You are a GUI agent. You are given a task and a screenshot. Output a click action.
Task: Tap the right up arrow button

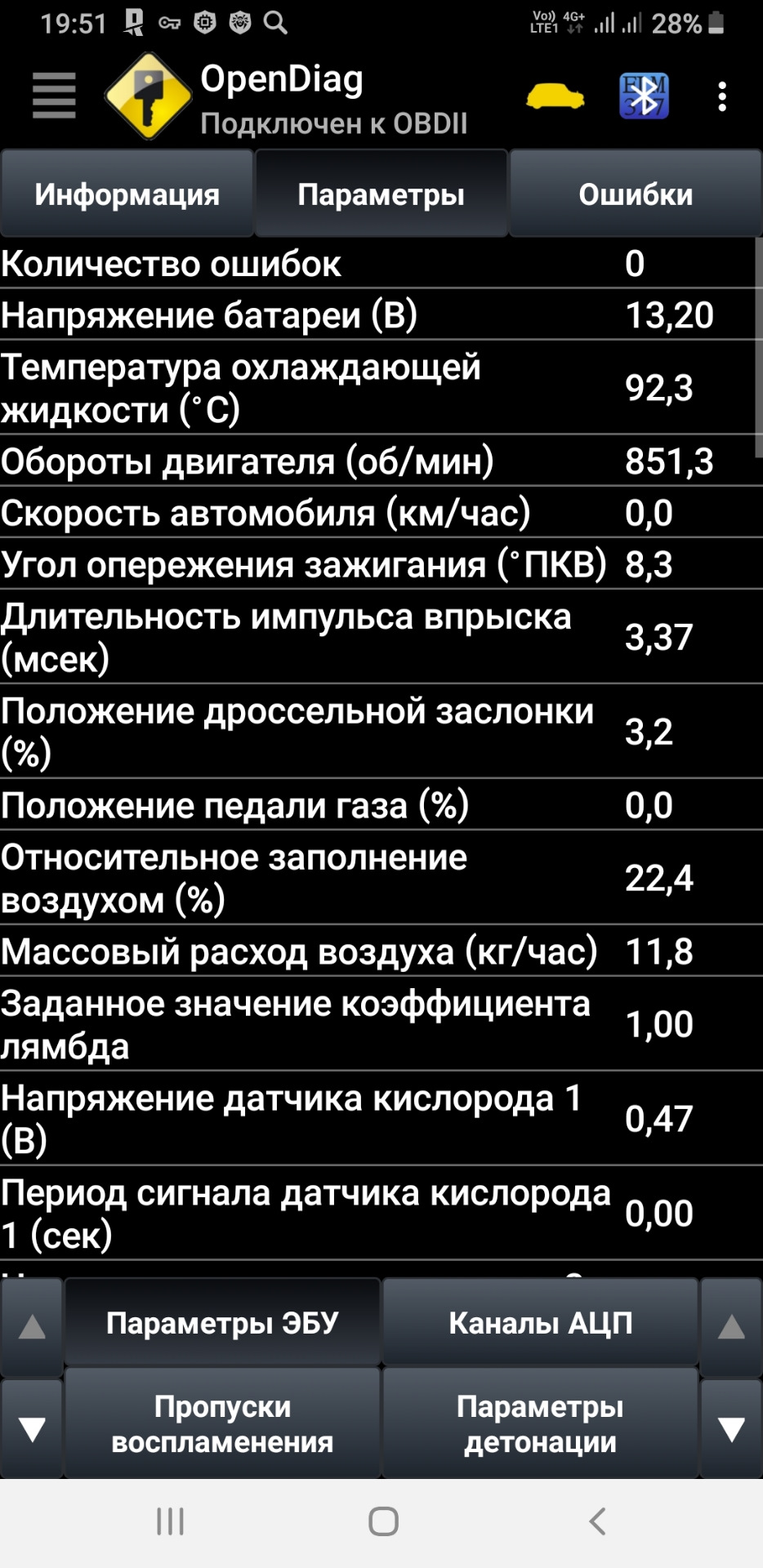[731, 1326]
